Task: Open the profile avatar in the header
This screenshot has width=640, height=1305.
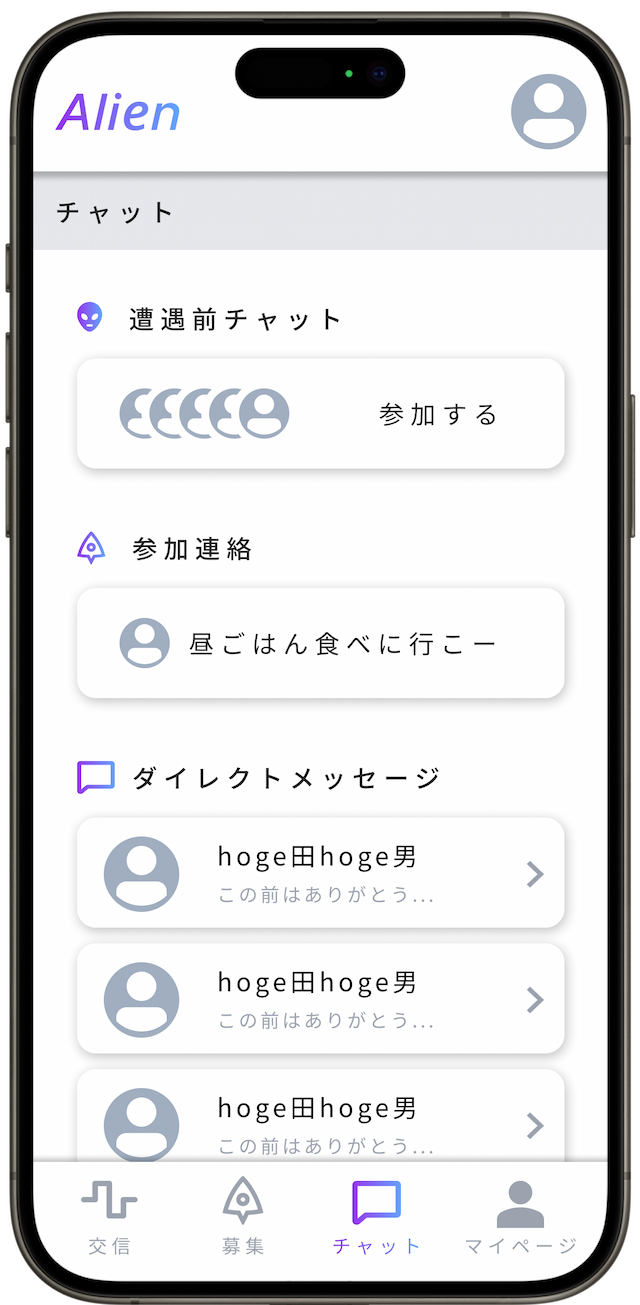Action: pyautogui.click(x=548, y=111)
